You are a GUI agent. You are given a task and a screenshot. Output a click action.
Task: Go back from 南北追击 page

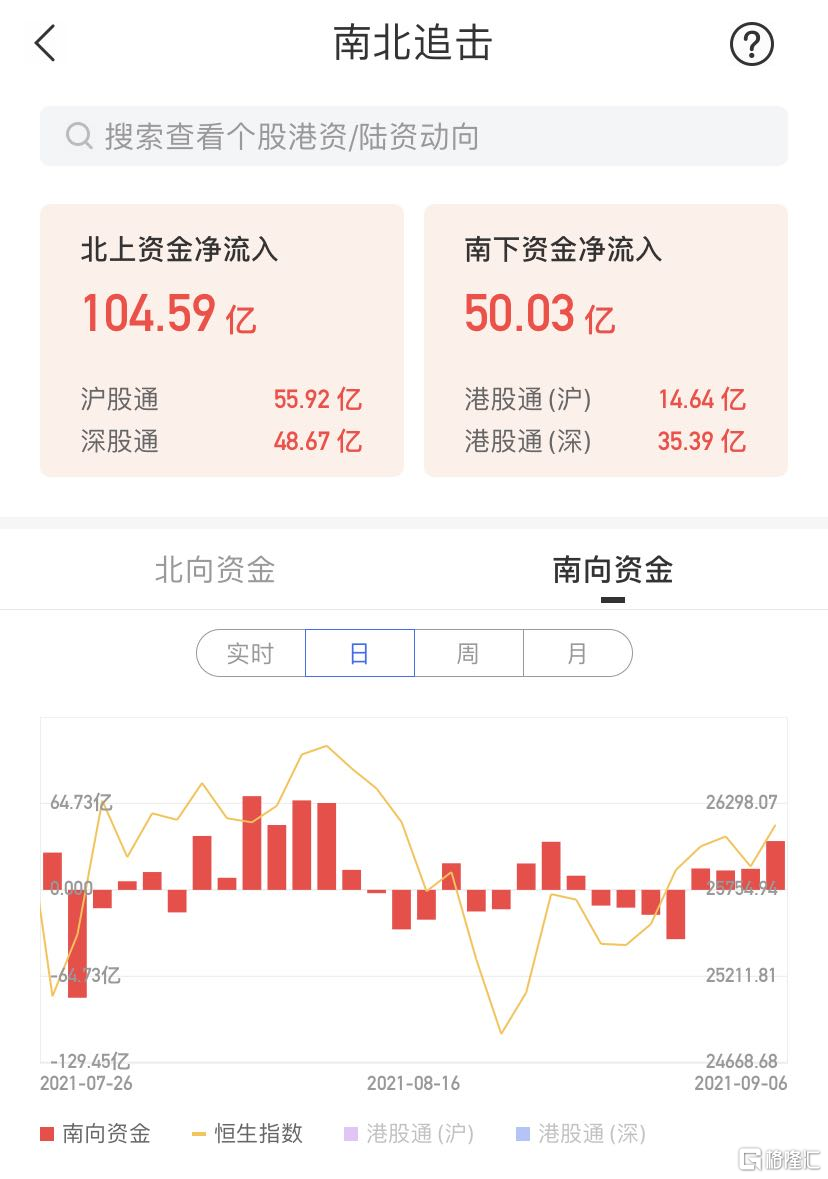46,44
